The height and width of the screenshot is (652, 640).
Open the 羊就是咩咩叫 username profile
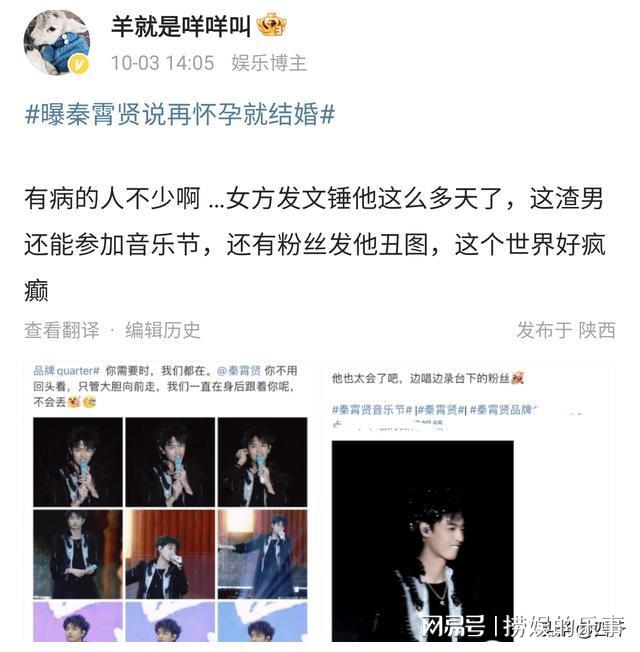pos(180,24)
